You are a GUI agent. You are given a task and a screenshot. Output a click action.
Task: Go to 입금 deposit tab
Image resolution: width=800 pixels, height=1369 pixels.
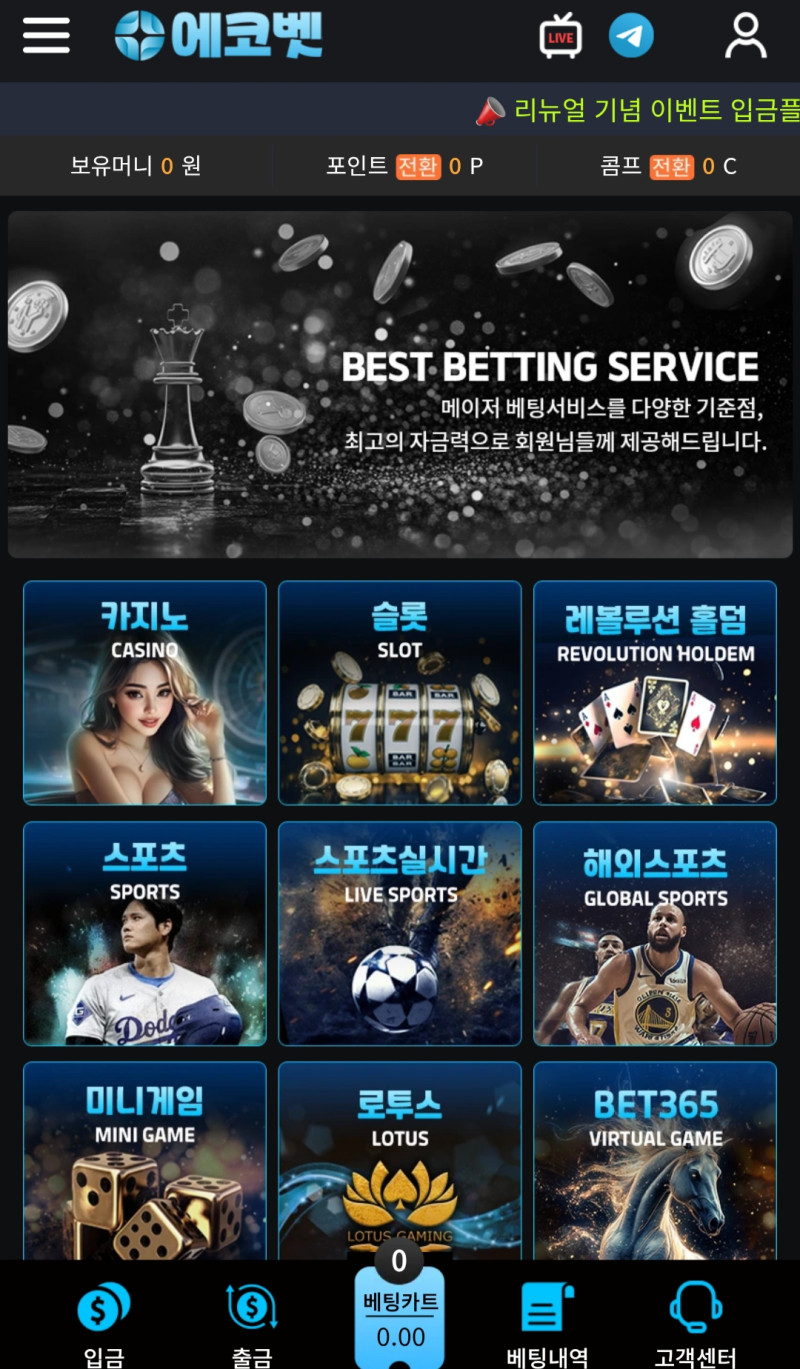104,1320
